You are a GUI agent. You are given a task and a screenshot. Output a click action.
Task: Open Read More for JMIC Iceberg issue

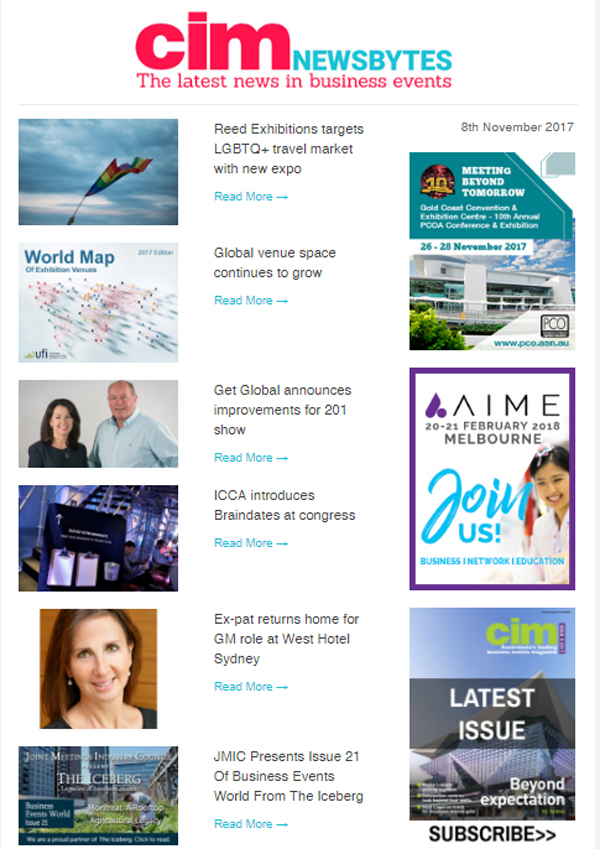[x=250, y=824]
